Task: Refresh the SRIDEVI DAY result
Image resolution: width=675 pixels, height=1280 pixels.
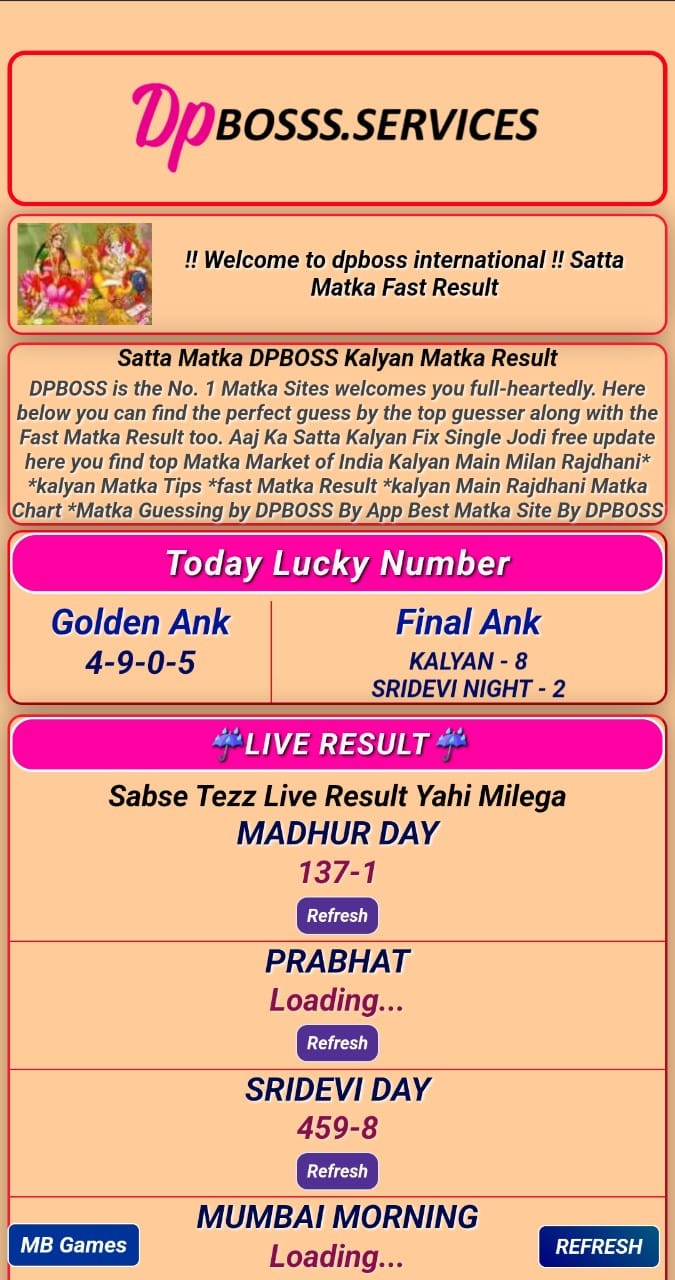Action: pos(337,1171)
